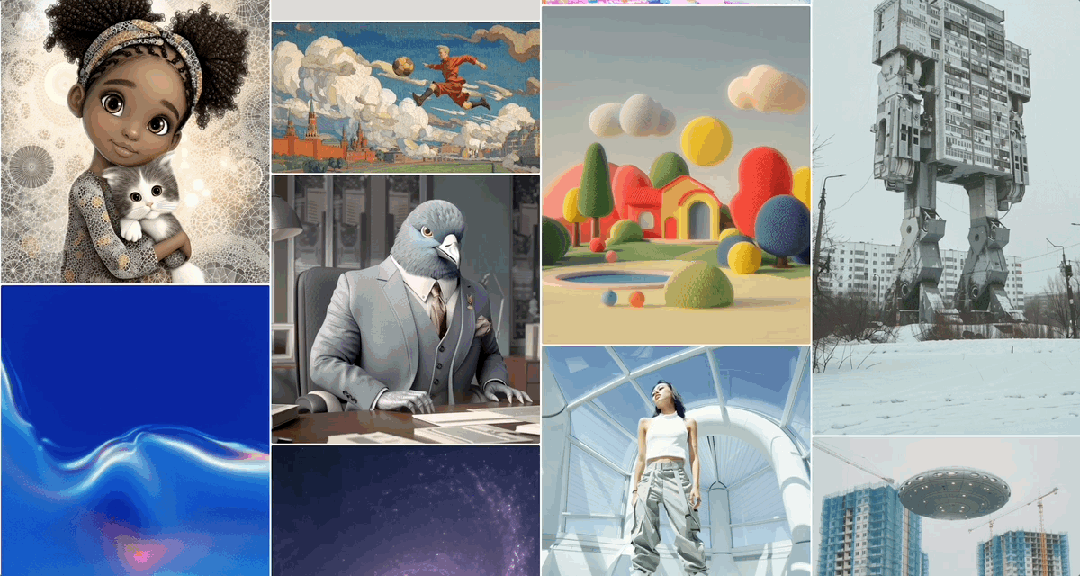Viewport: 1080px width, 576px height.
Task: Open the girl holding a kitten image
Action: point(135,141)
